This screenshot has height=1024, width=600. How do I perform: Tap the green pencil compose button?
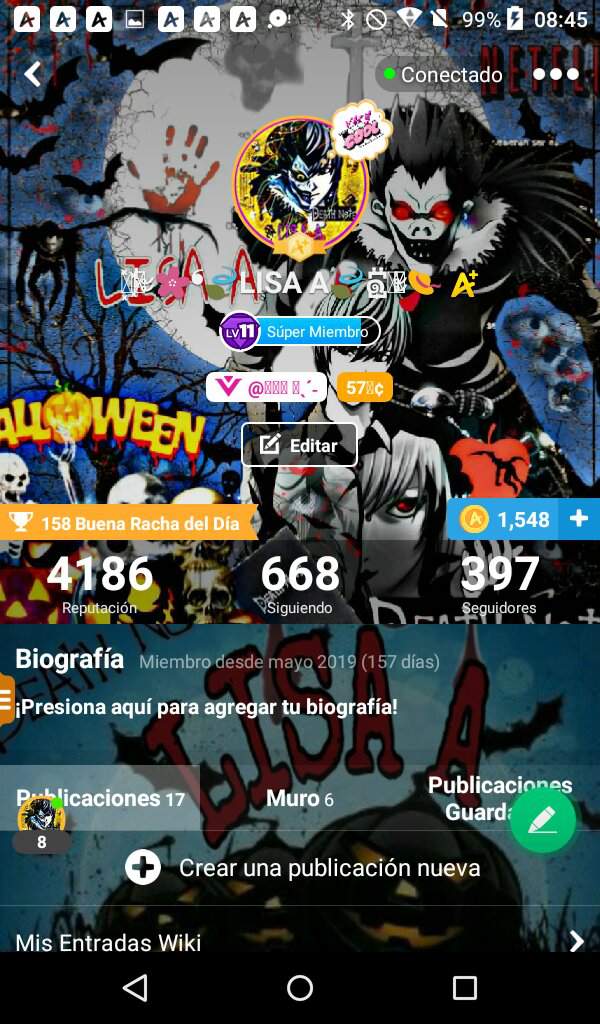[542, 821]
